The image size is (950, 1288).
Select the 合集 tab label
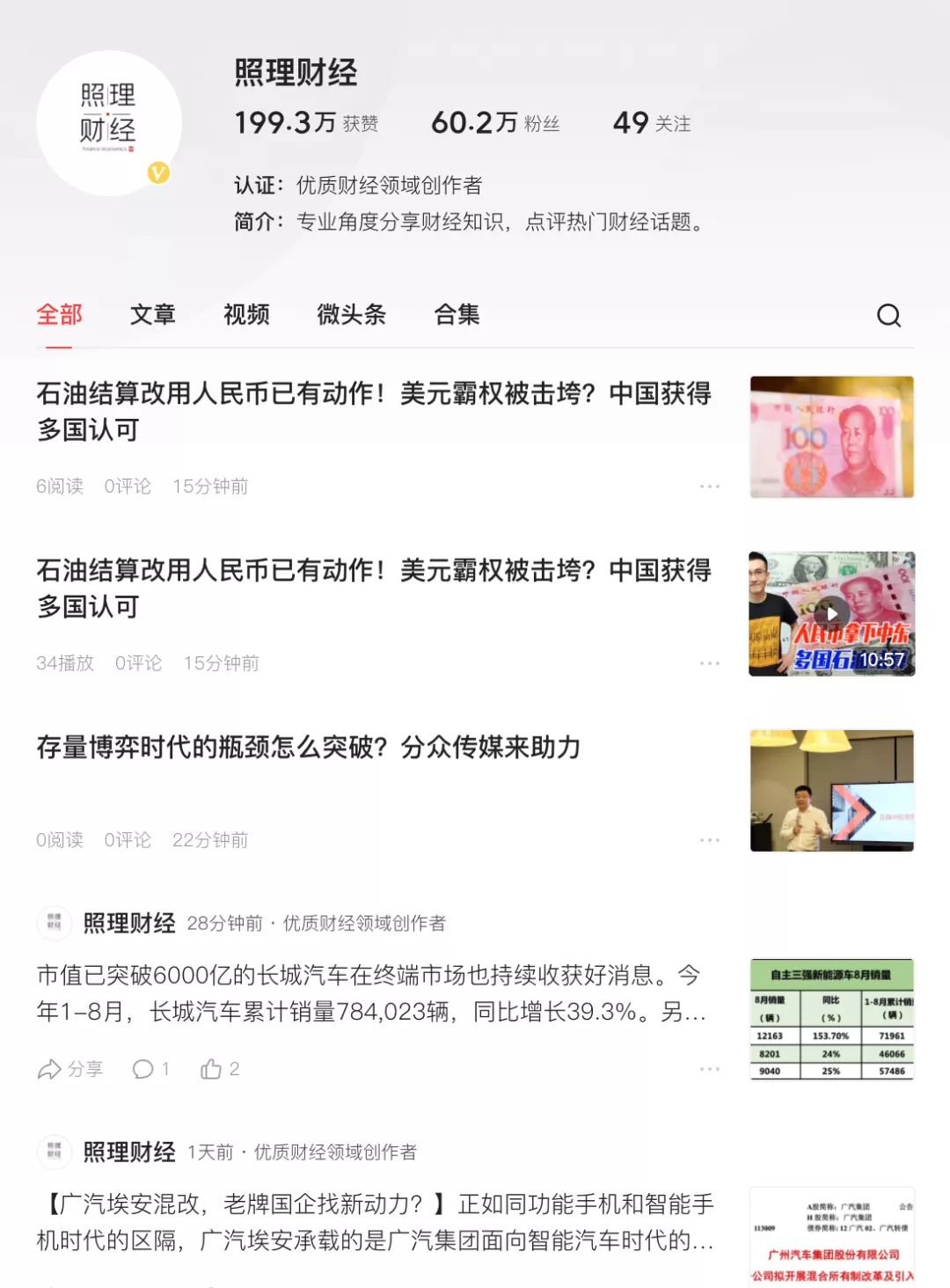(458, 315)
